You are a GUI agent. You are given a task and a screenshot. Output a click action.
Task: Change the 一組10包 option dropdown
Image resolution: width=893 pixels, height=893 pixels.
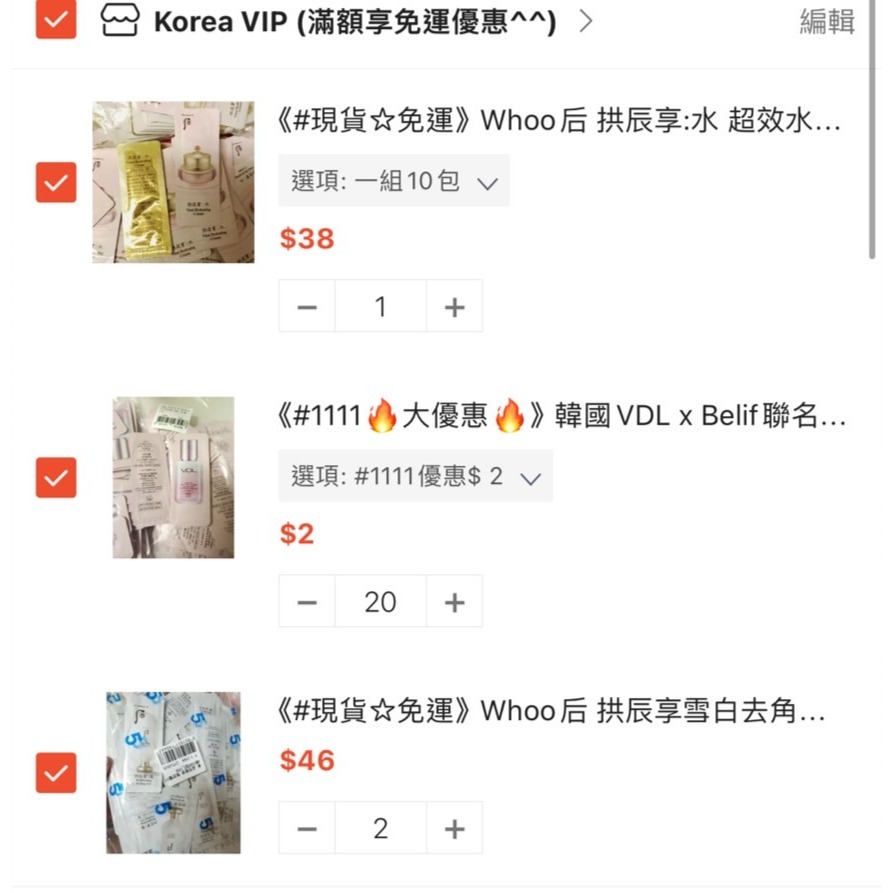tap(394, 181)
